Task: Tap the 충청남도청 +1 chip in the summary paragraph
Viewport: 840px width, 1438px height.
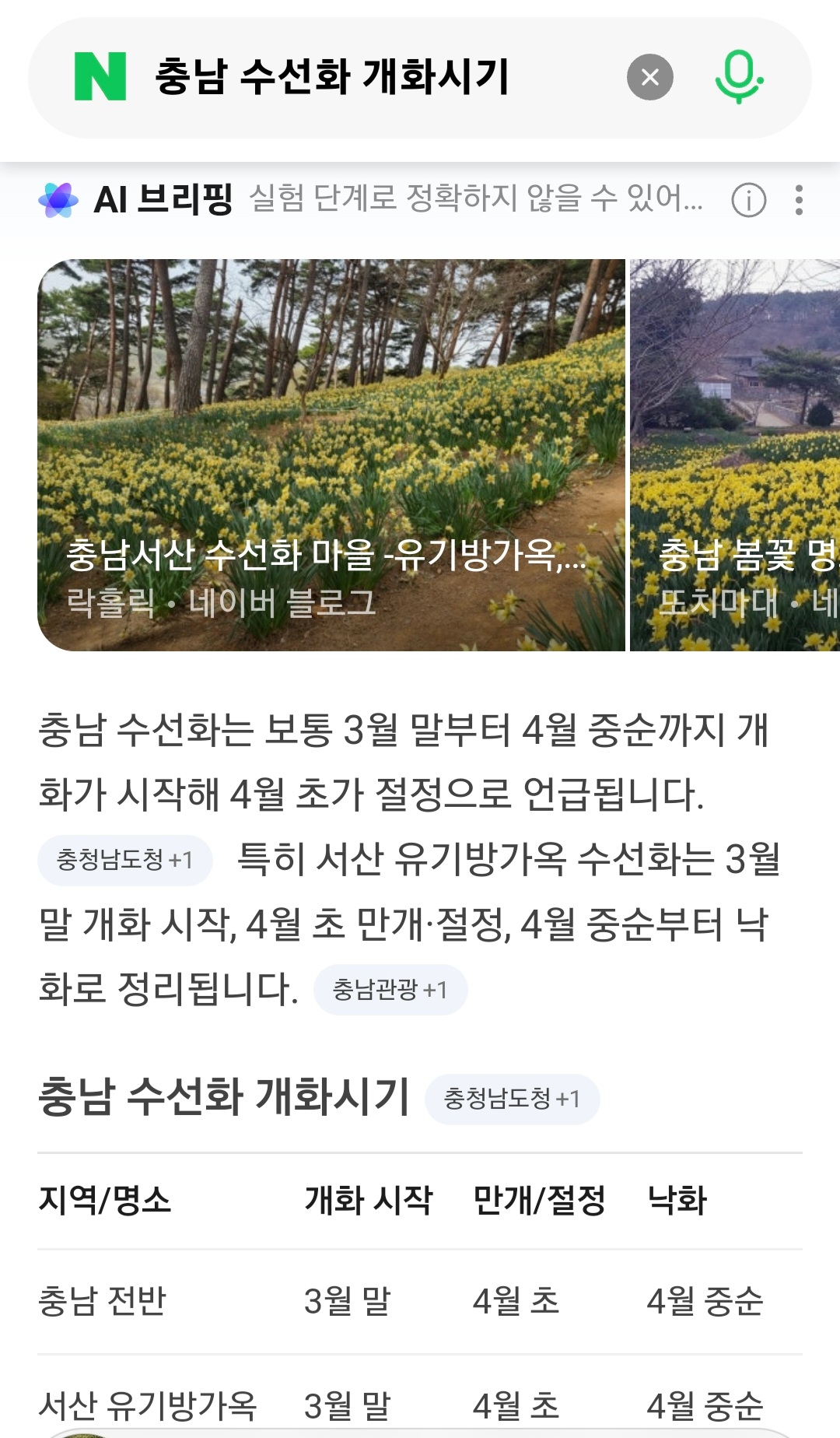Action: click(x=125, y=861)
